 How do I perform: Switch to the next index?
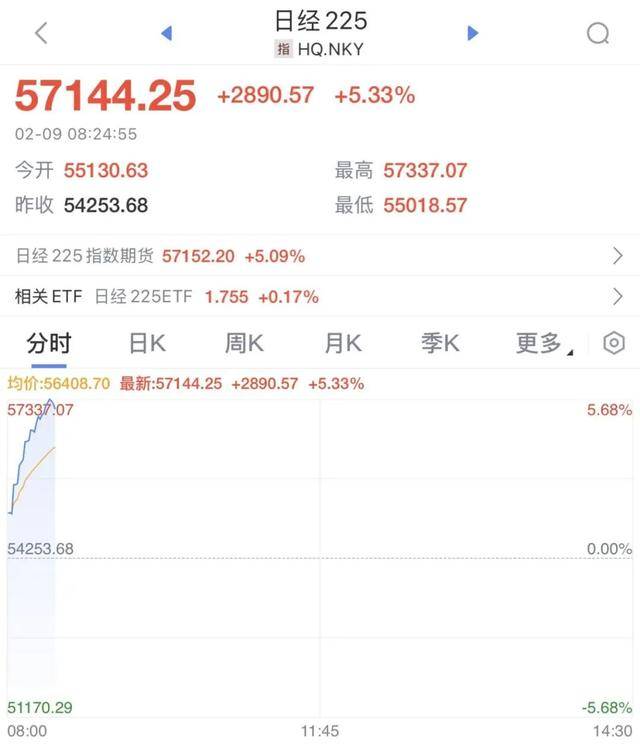(x=473, y=33)
